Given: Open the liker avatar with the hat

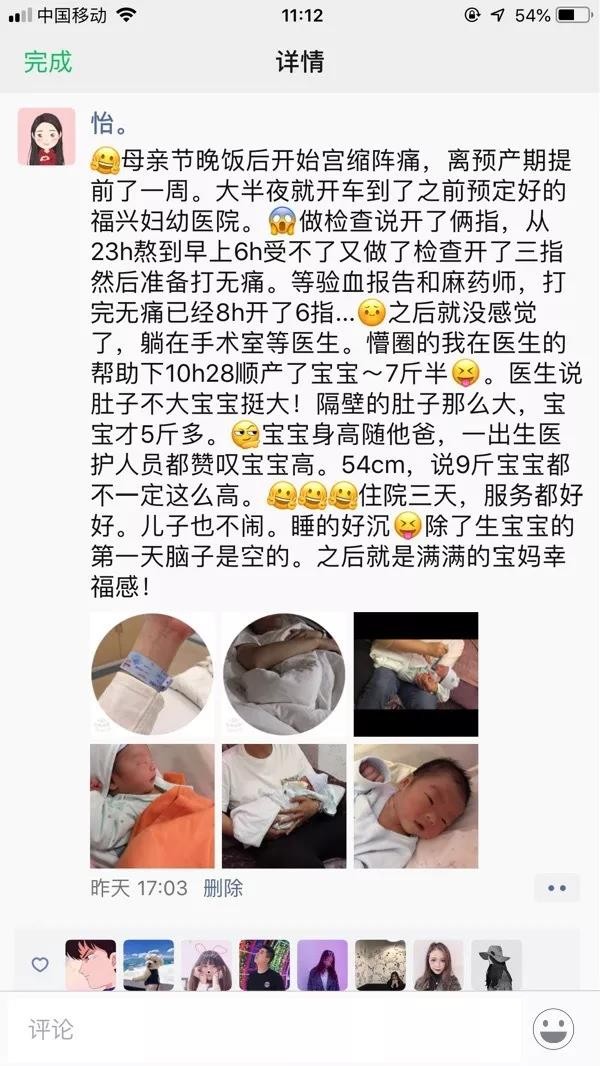Looking at the screenshot, I should 496,965.
